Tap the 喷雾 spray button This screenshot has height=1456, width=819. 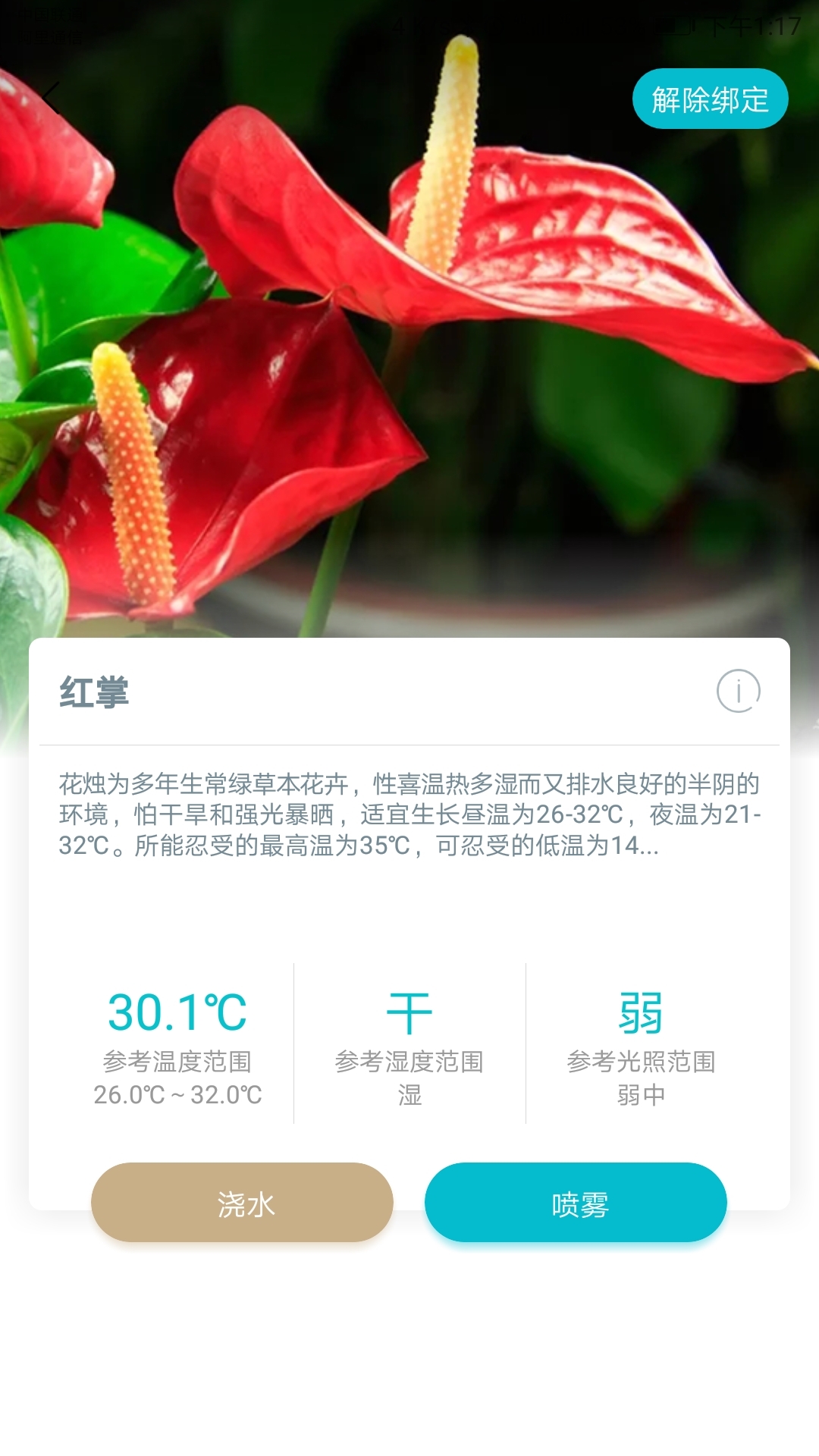(576, 1203)
